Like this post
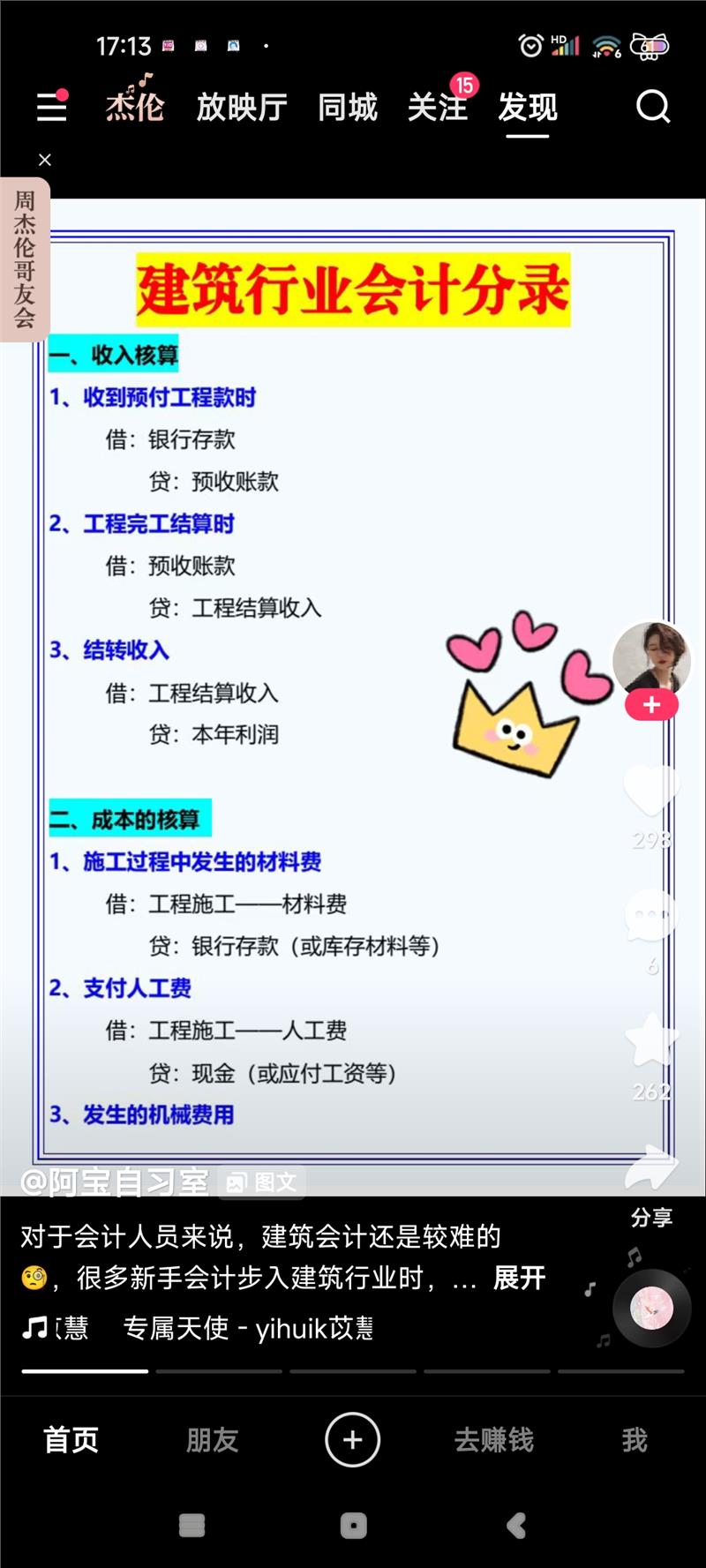This screenshot has height=1568, width=706. point(651,789)
